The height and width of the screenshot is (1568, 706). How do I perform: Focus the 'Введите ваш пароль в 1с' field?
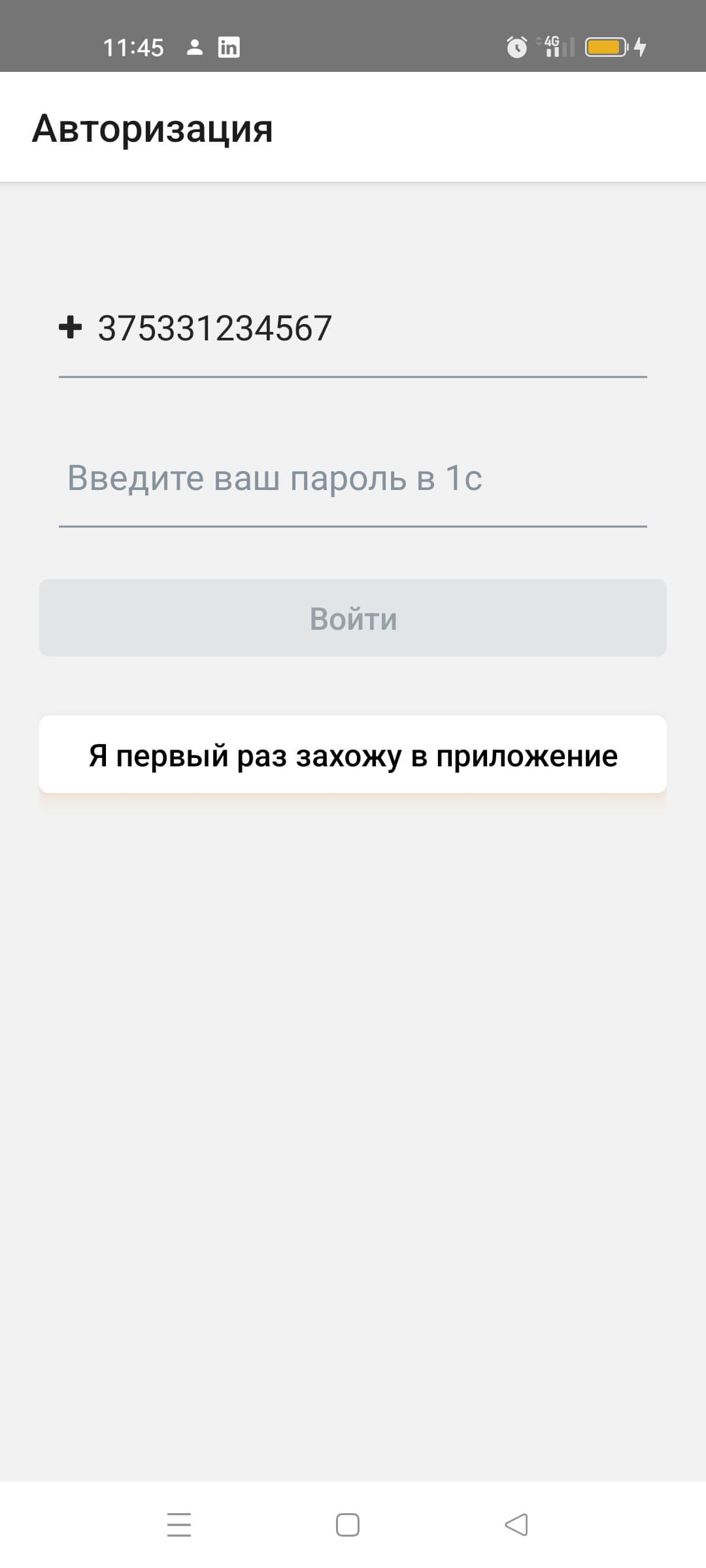353,478
